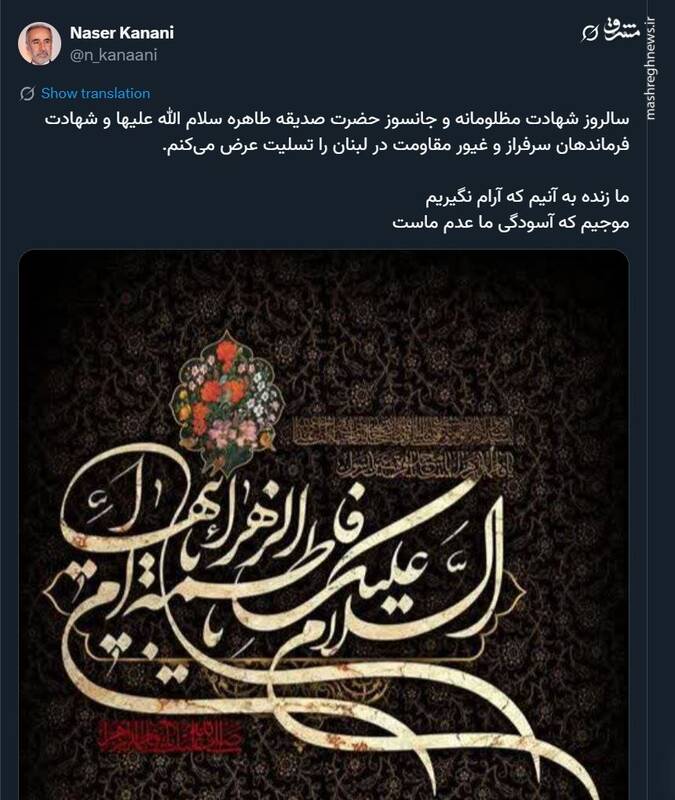
Task: Open the Grok explain-post icon
Action: pos(589,33)
